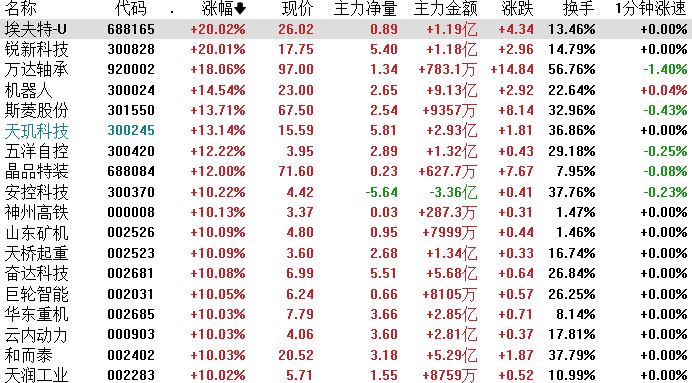The image size is (692, 383).
Task: Open 天润工业 stock details
Action: [346, 375]
